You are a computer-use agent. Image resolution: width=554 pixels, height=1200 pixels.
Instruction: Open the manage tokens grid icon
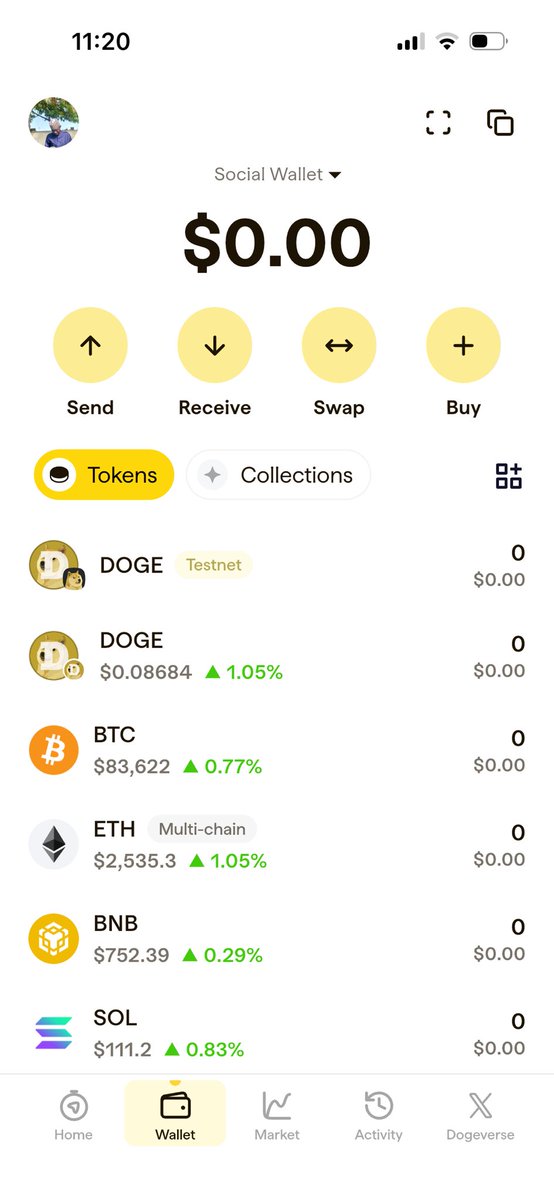(x=509, y=476)
